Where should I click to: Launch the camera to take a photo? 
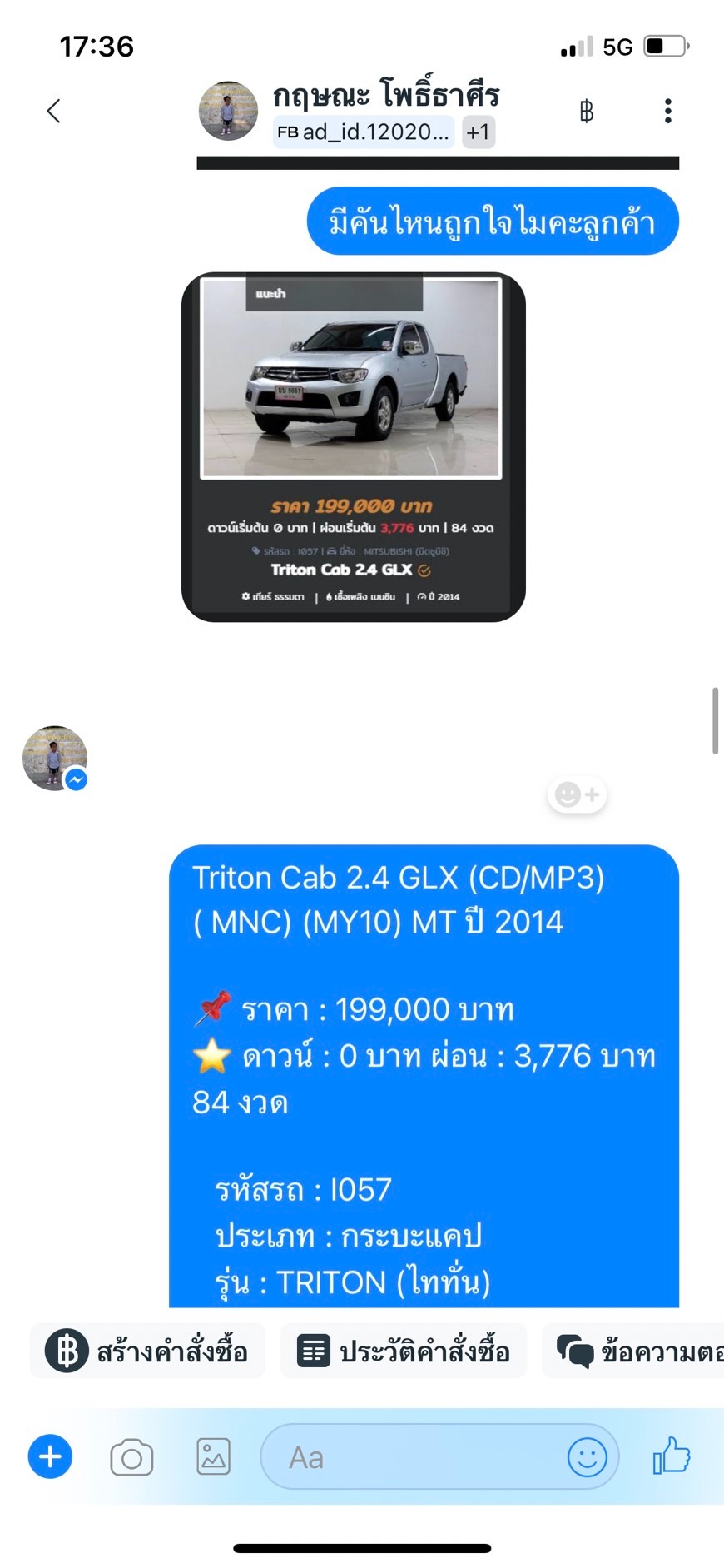(131, 1457)
